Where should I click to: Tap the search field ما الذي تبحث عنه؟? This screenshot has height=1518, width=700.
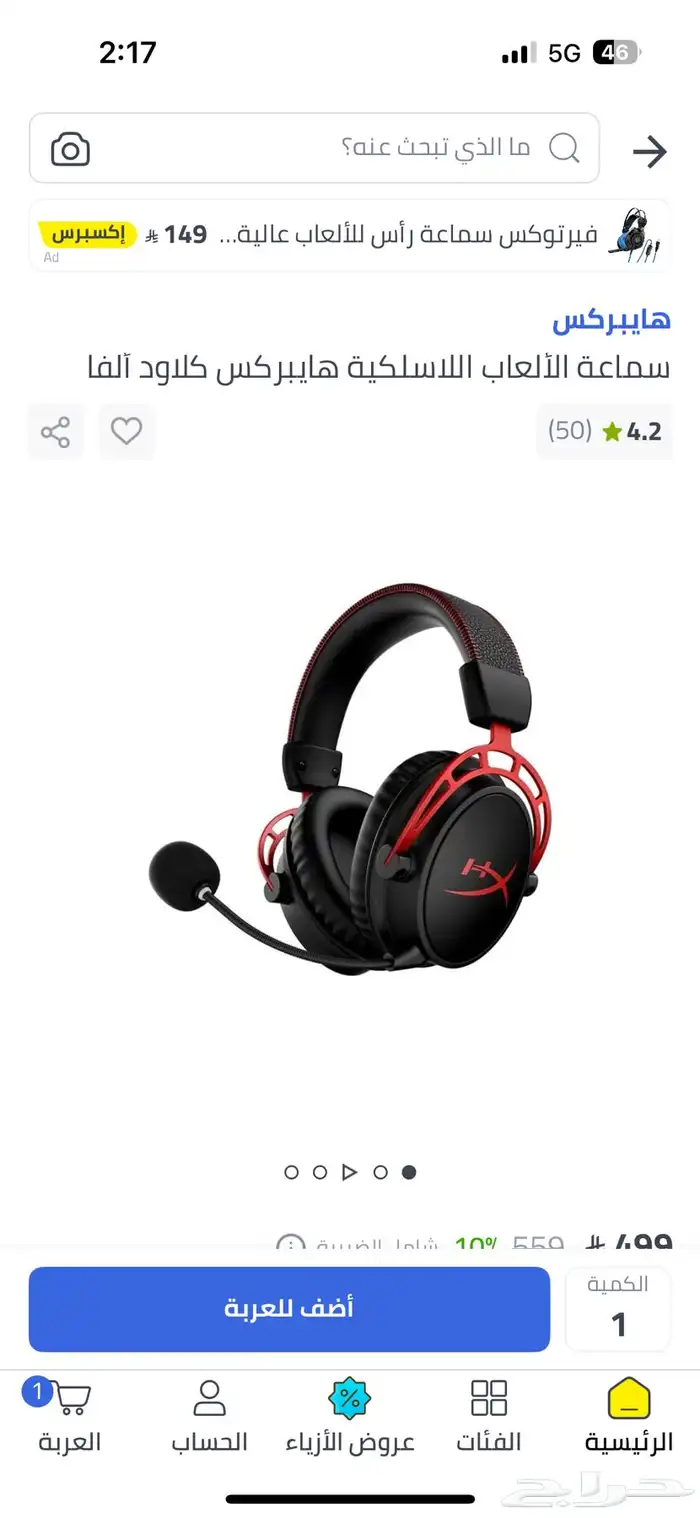[400, 149]
